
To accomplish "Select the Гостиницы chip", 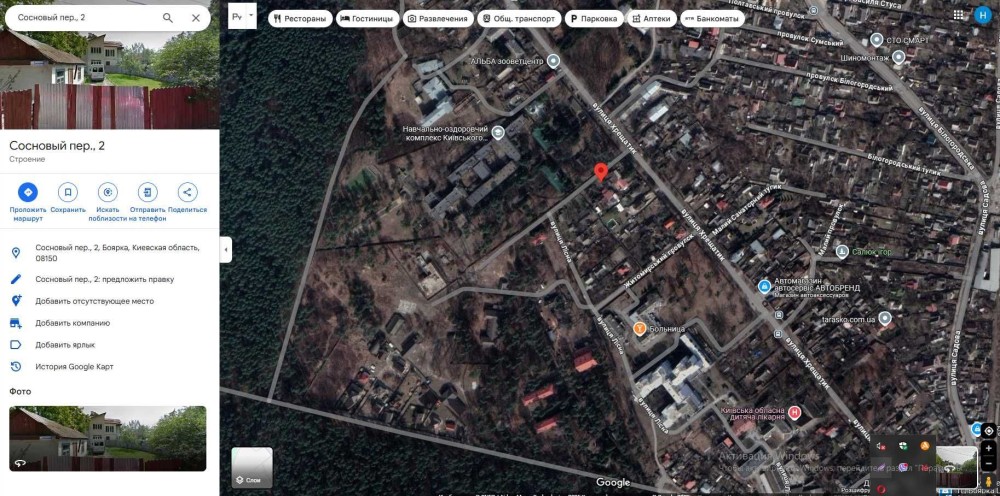I will tap(367, 19).
